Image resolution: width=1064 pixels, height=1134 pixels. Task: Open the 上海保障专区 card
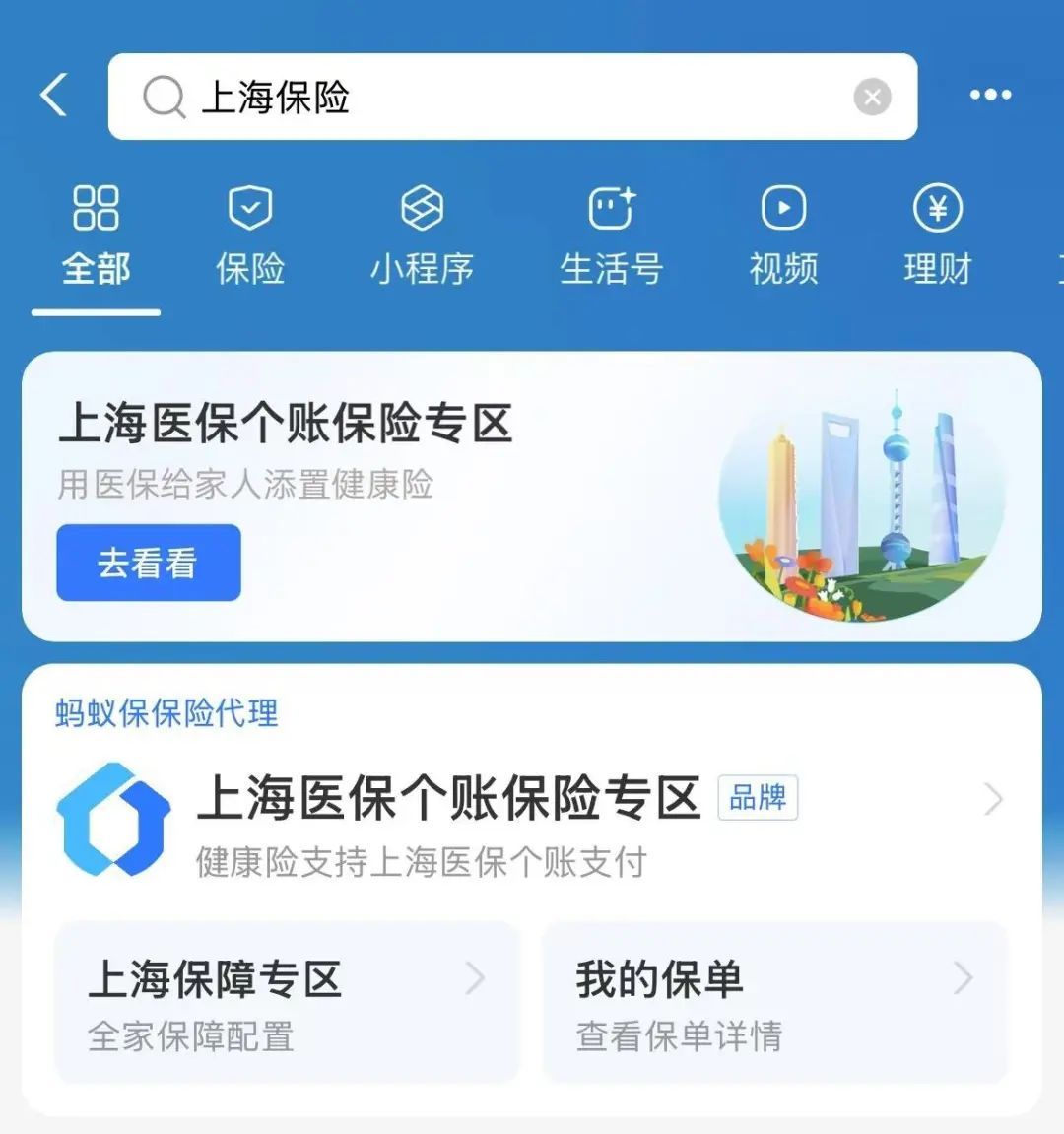pyautogui.click(x=286, y=1003)
